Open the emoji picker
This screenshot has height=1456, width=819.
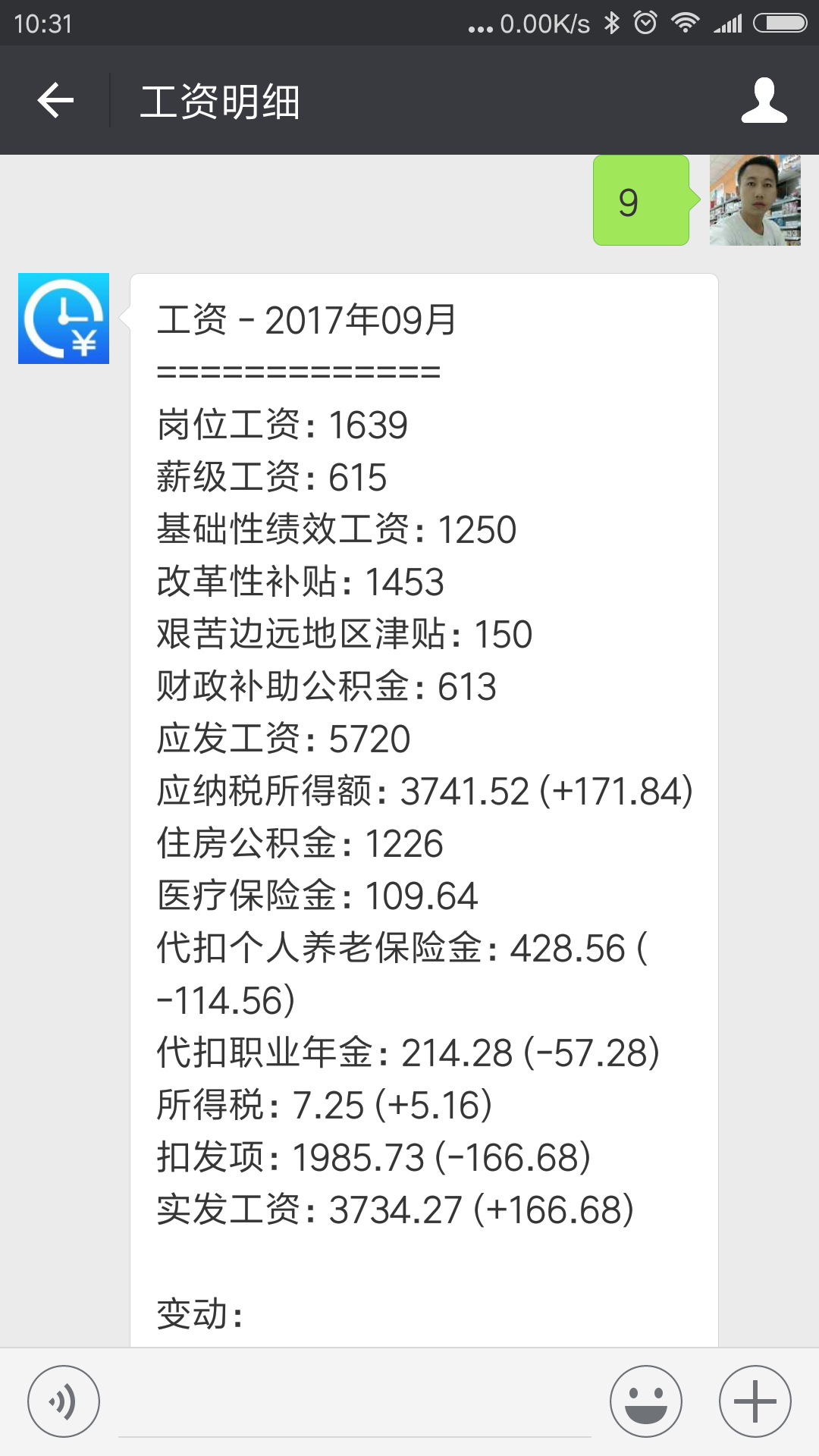point(646,1401)
